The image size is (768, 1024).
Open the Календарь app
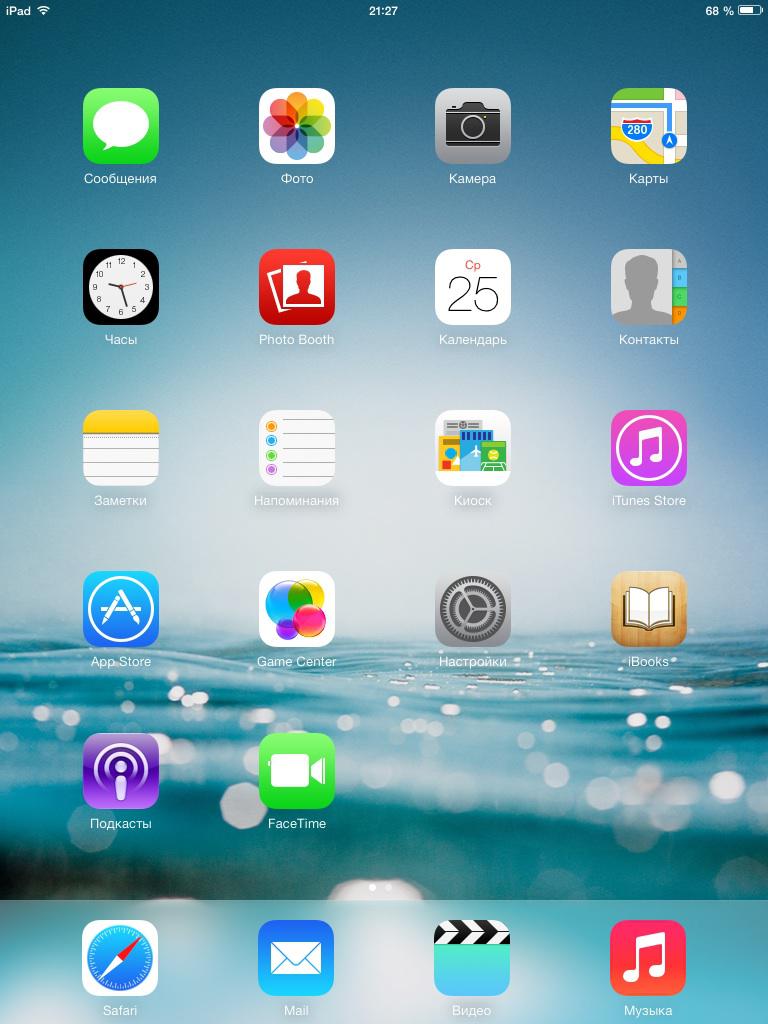click(x=473, y=287)
